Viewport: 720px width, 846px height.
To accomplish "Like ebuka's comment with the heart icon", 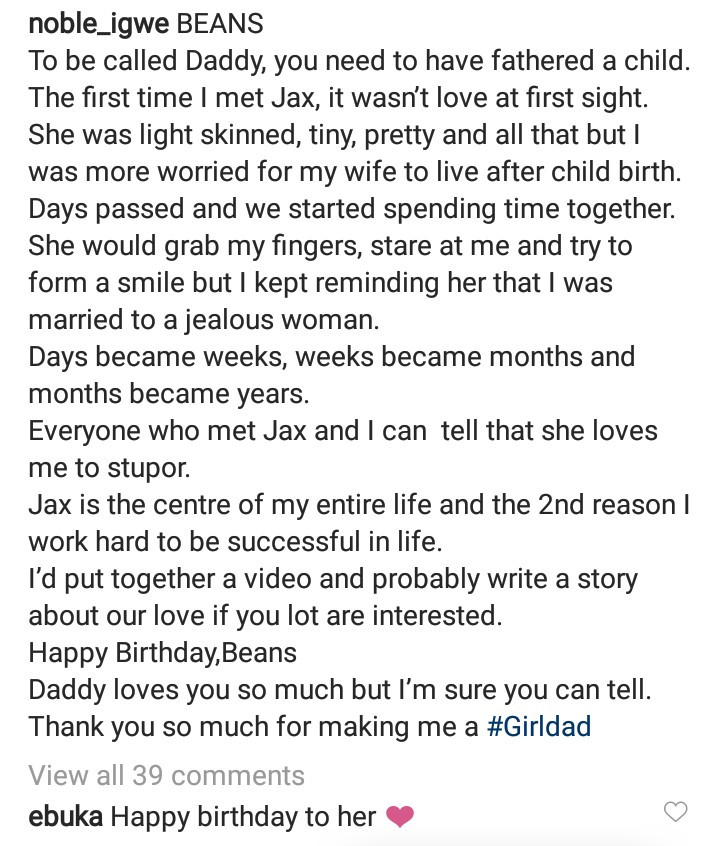I will (x=677, y=811).
